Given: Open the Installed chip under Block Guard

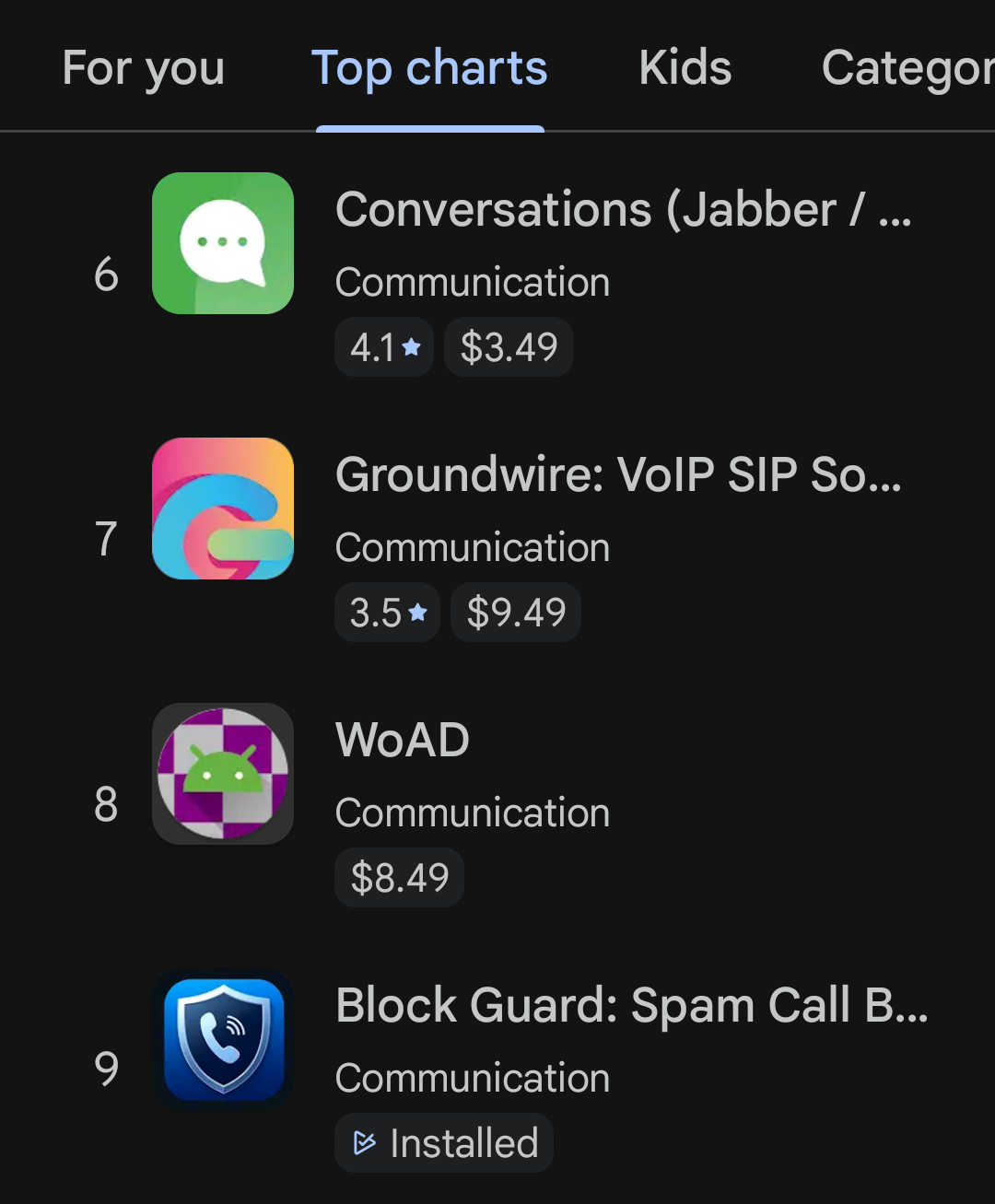Looking at the screenshot, I should (443, 1141).
